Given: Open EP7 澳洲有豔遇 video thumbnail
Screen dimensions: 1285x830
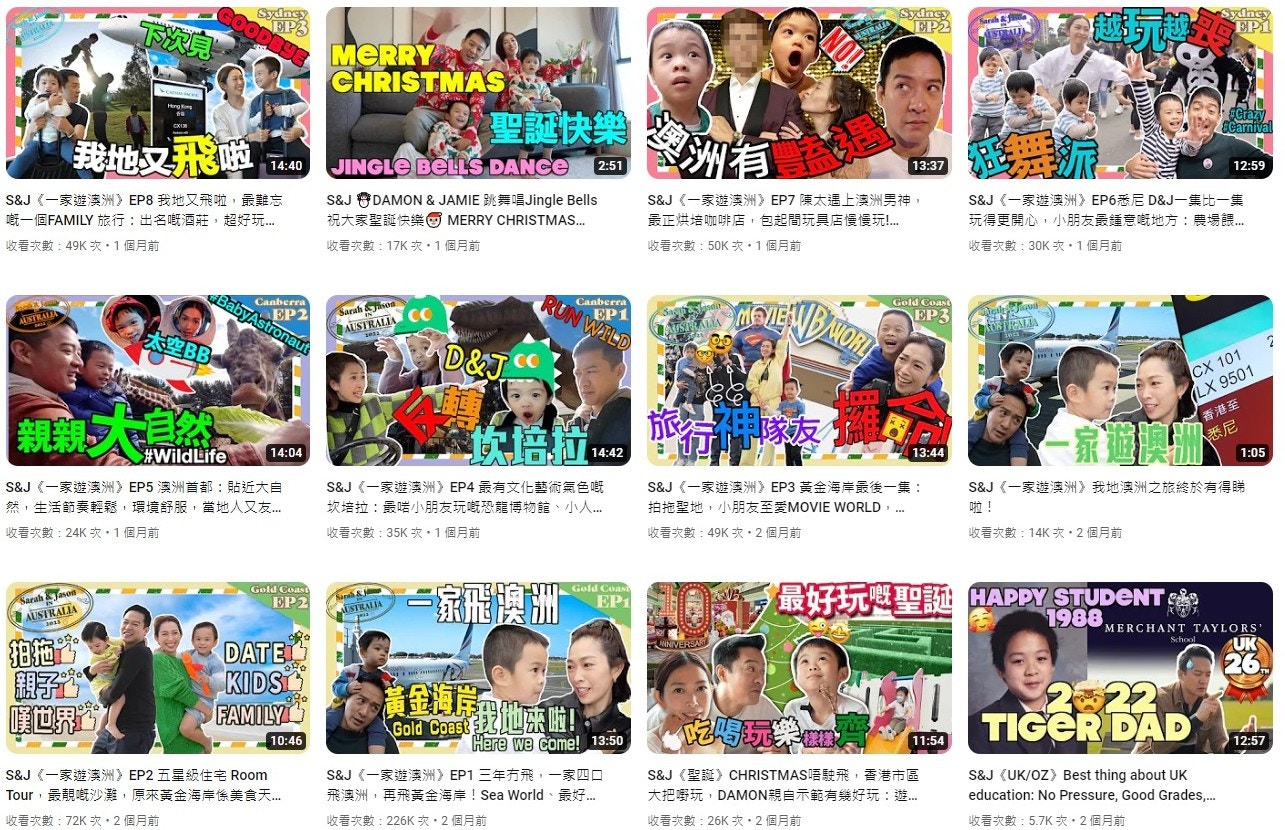Looking at the screenshot, I should click(799, 93).
